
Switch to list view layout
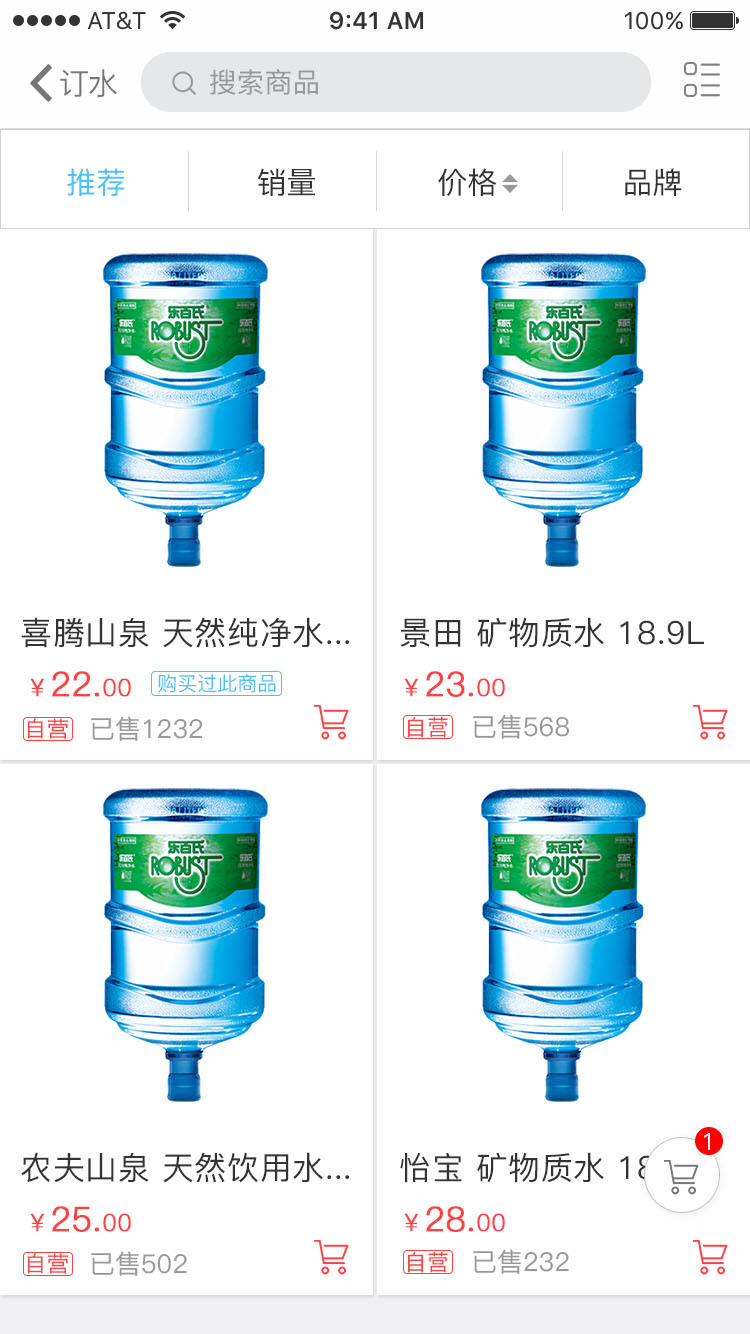[x=701, y=81]
